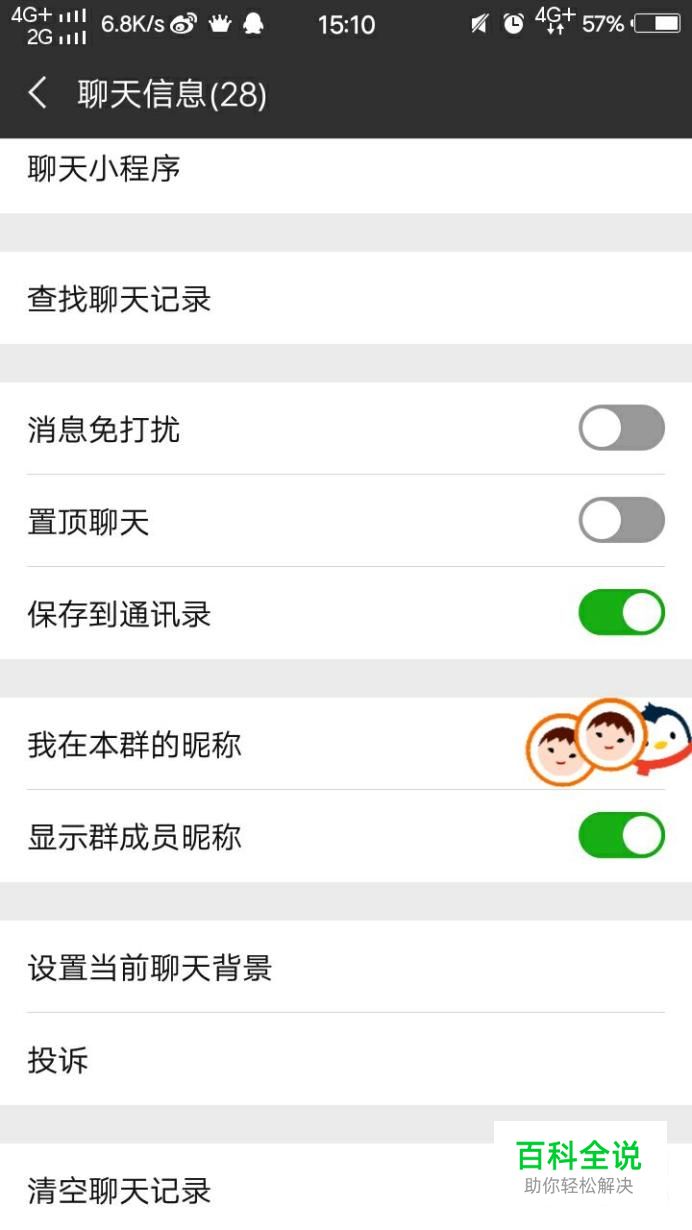Open 我在本群的昵称
Viewport: 692px width, 1230px height.
[346, 743]
